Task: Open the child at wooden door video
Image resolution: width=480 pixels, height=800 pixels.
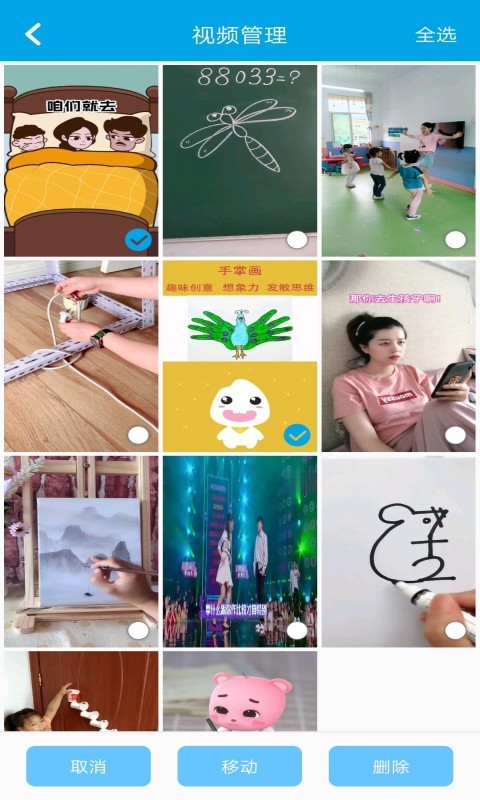Action: (x=81, y=691)
